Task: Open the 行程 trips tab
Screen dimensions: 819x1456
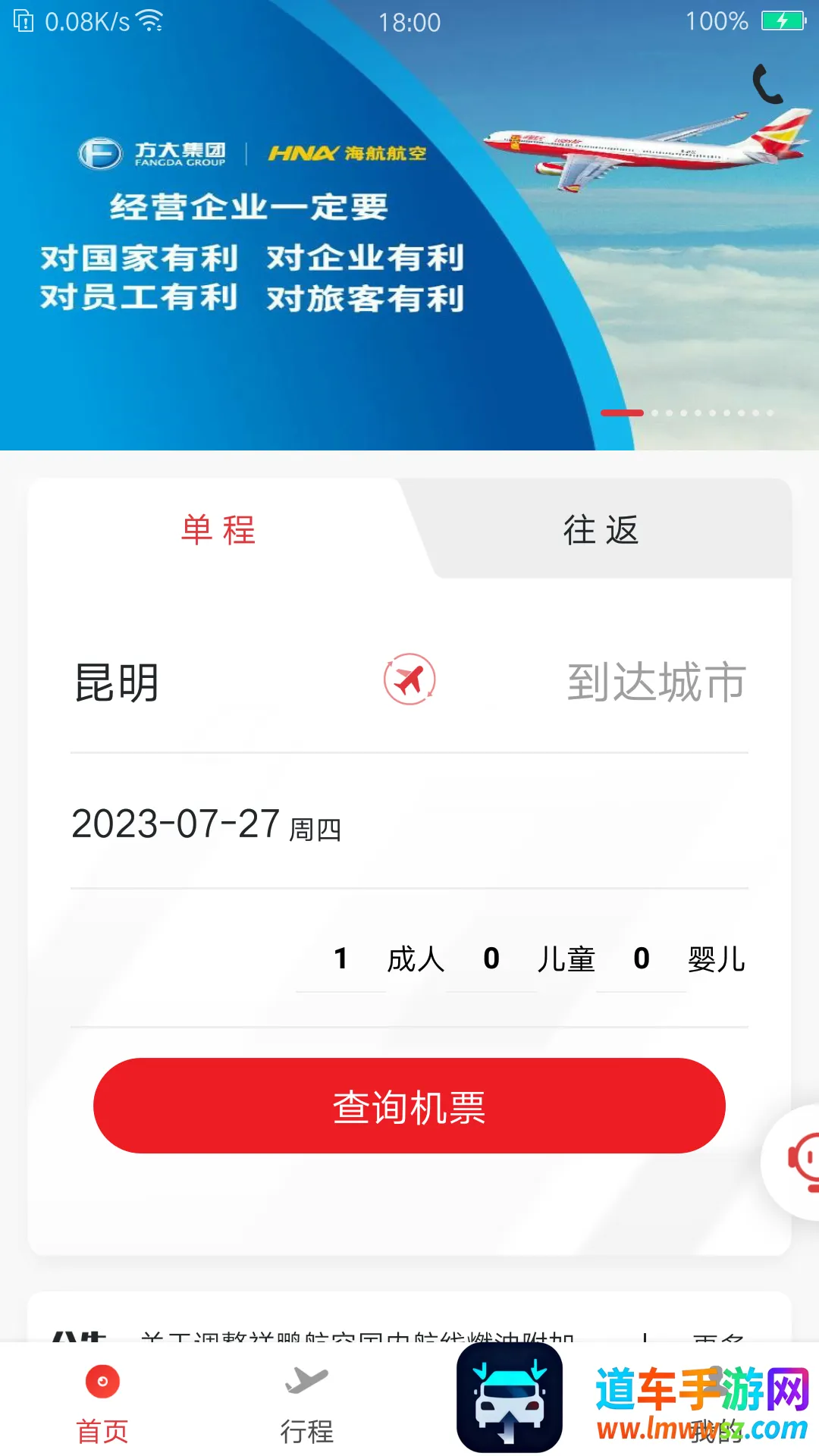Action: [306, 1401]
